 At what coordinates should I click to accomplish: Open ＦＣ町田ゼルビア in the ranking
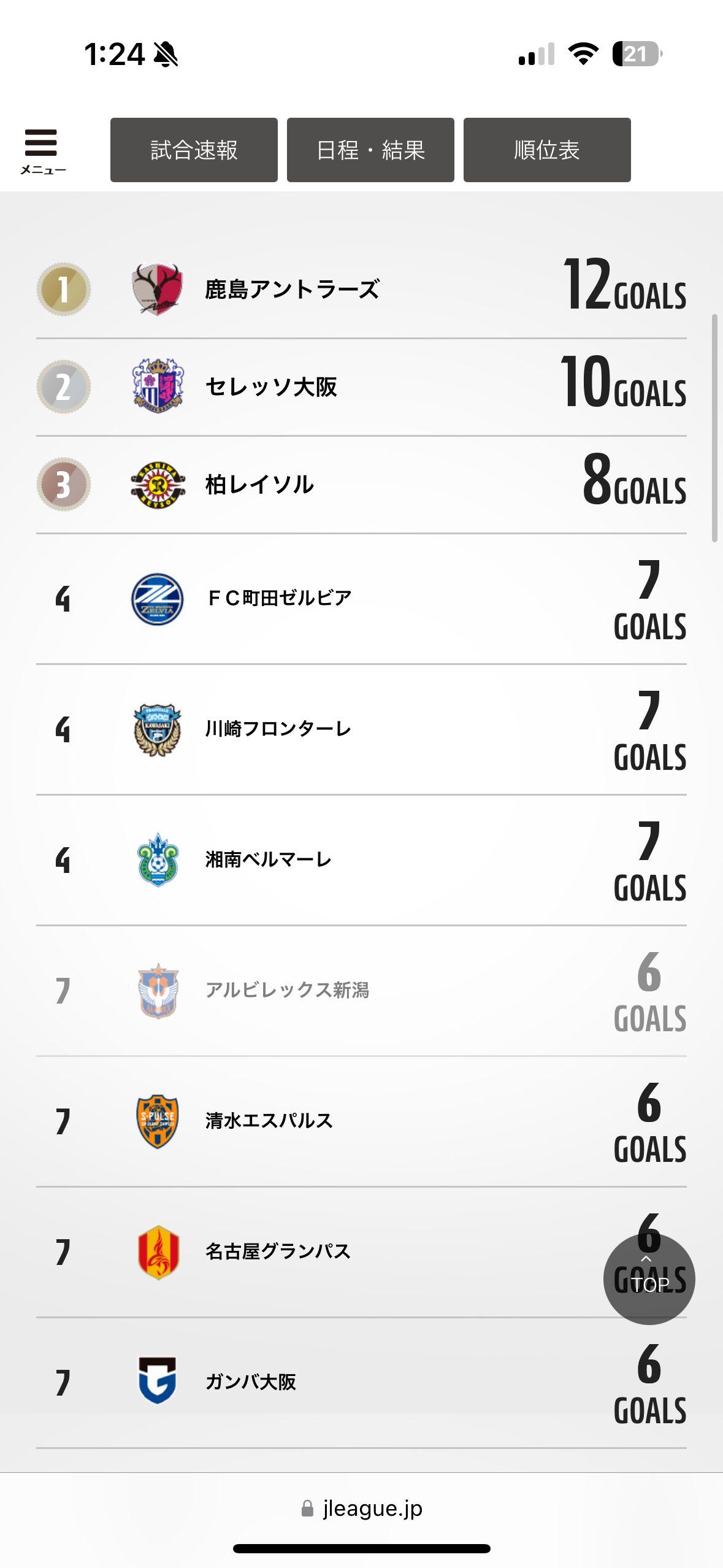(x=361, y=599)
